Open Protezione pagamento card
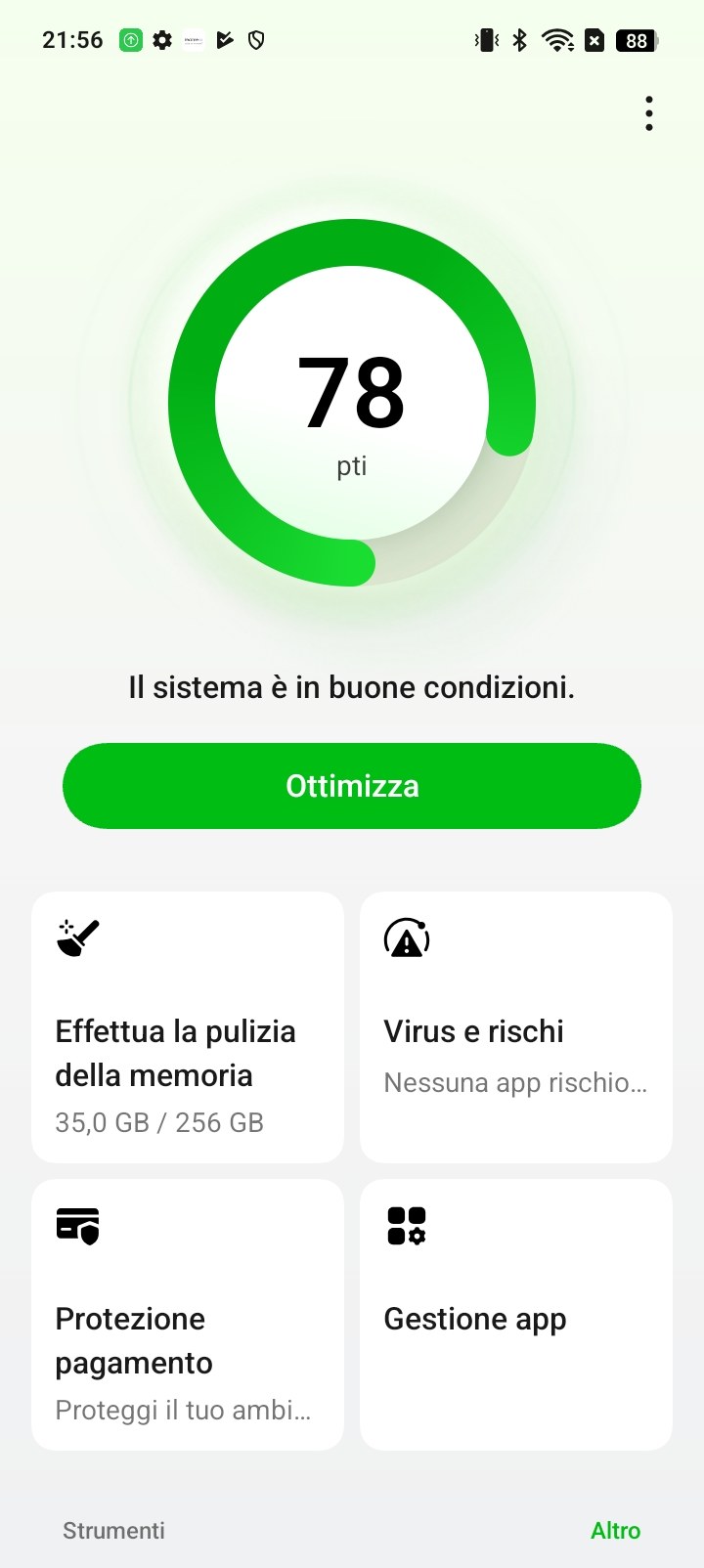 (188, 1315)
